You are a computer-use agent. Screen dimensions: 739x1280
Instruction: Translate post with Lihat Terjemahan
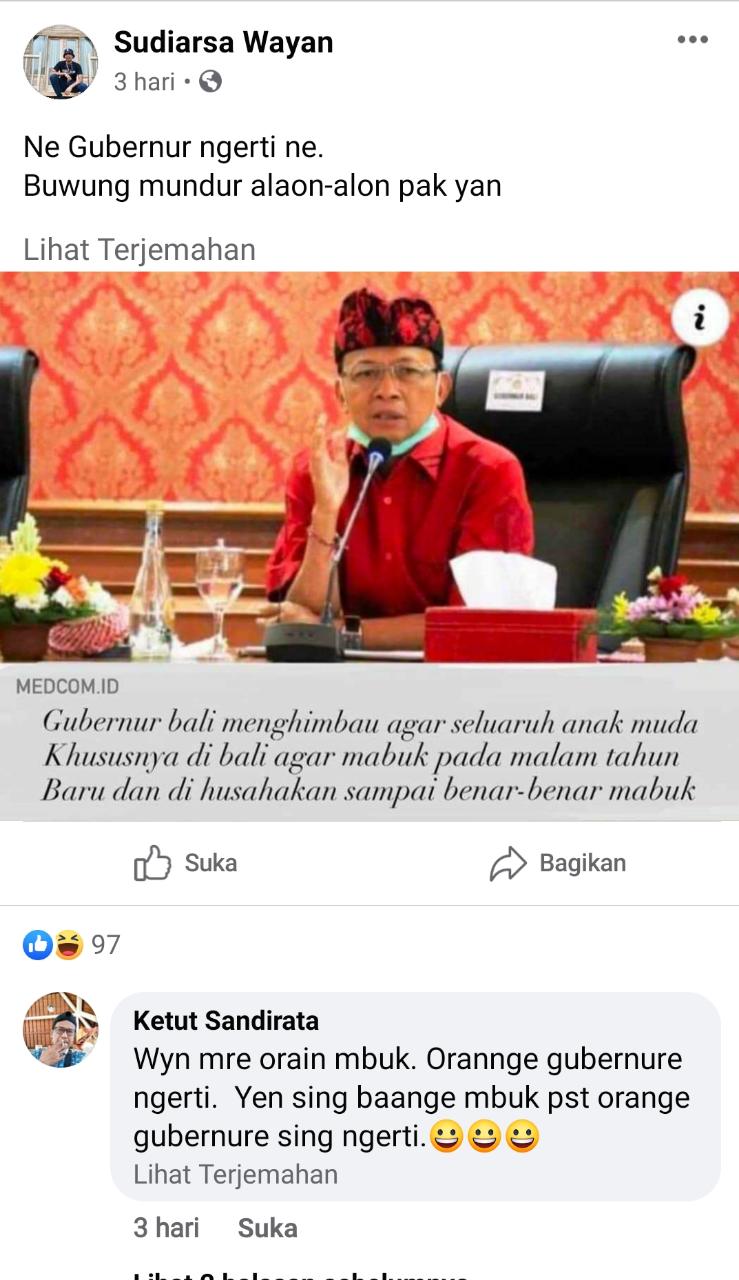click(x=139, y=249)
